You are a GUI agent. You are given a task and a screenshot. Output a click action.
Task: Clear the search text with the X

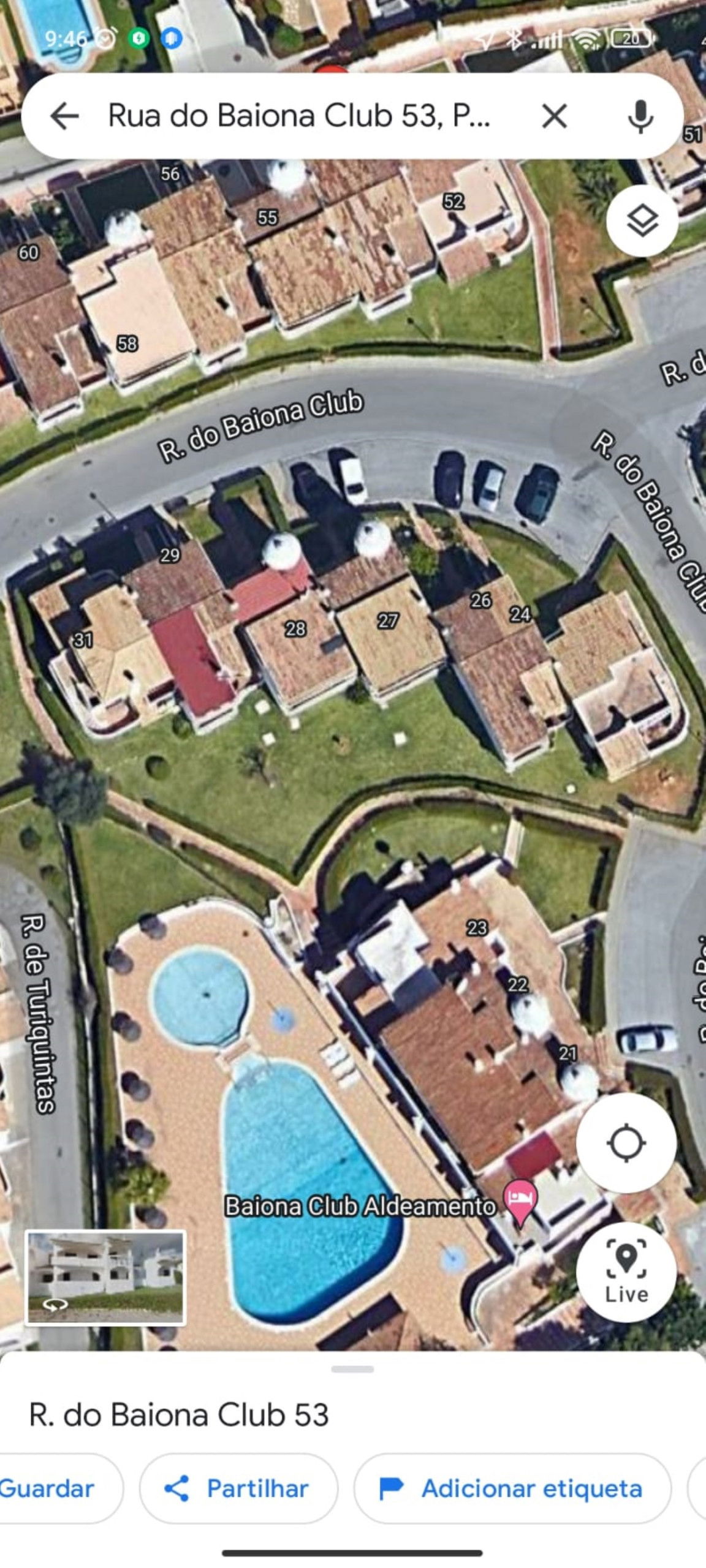[x=554, y=116]
